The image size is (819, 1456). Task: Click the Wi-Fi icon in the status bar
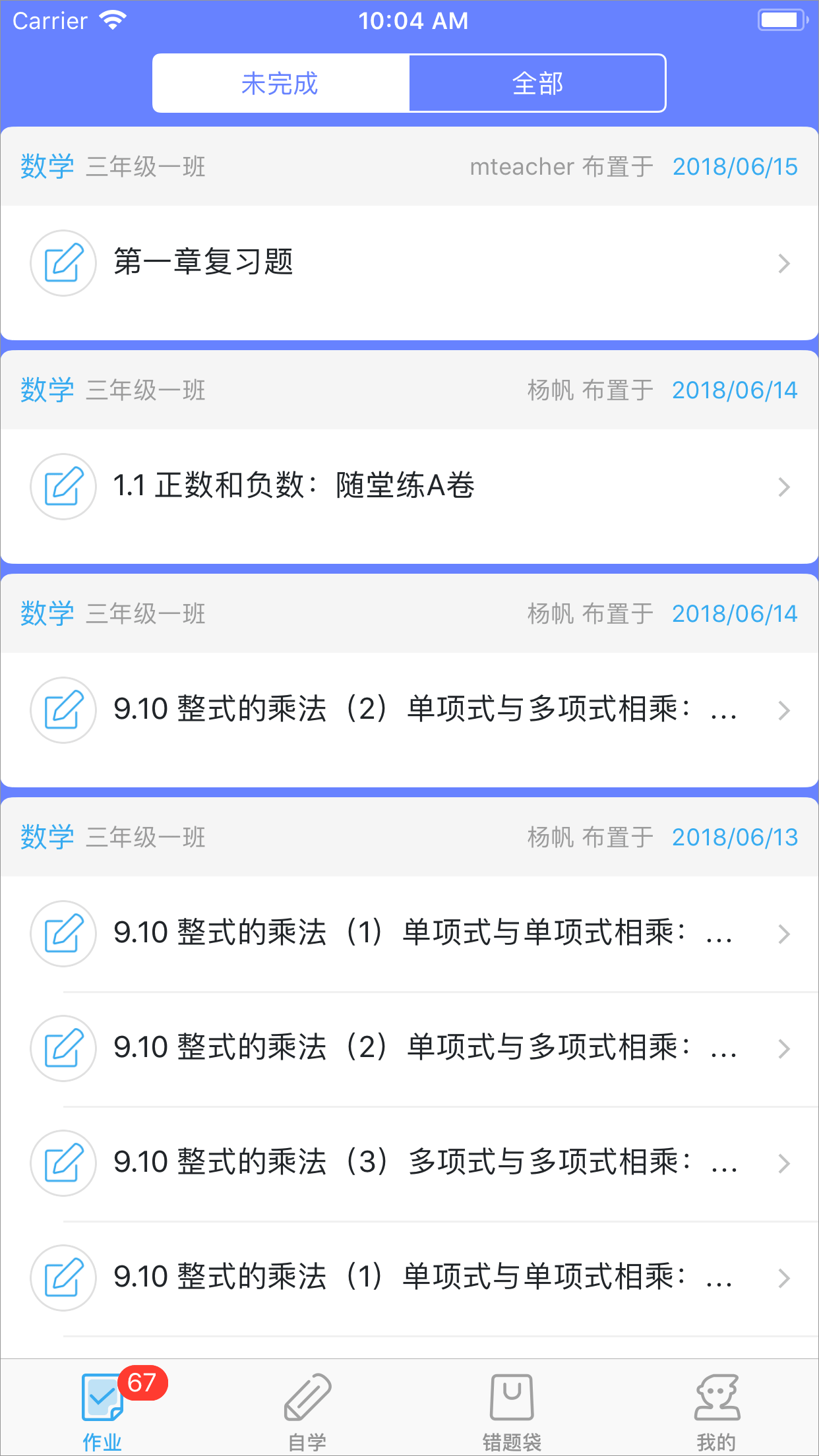click(112, 20)
